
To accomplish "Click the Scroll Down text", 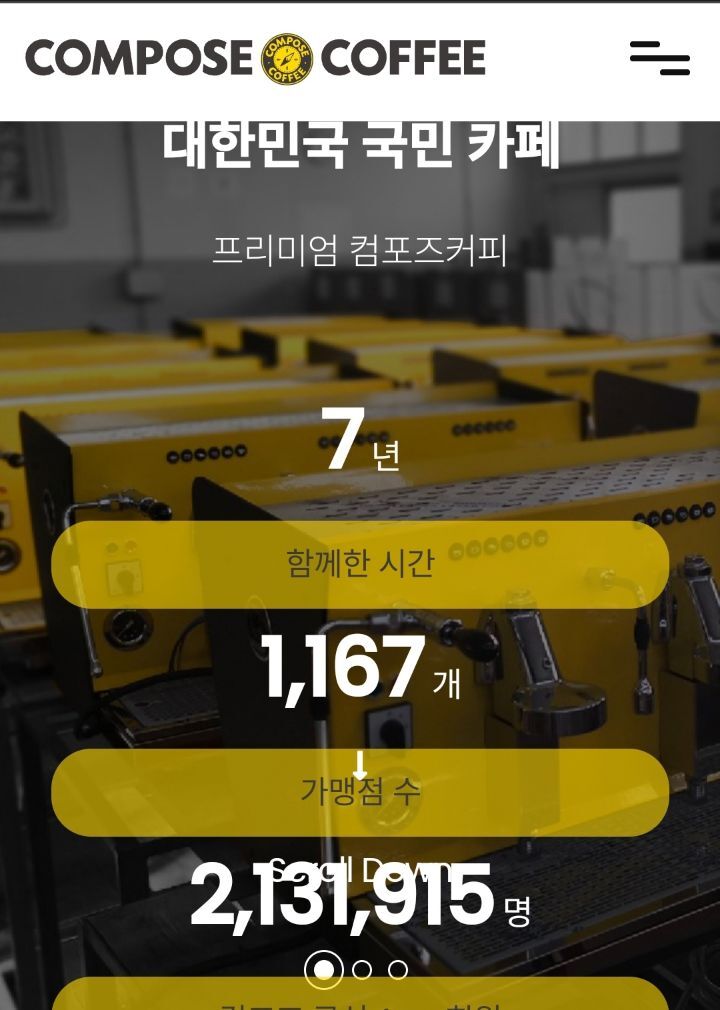I will (x=360, y=866).
